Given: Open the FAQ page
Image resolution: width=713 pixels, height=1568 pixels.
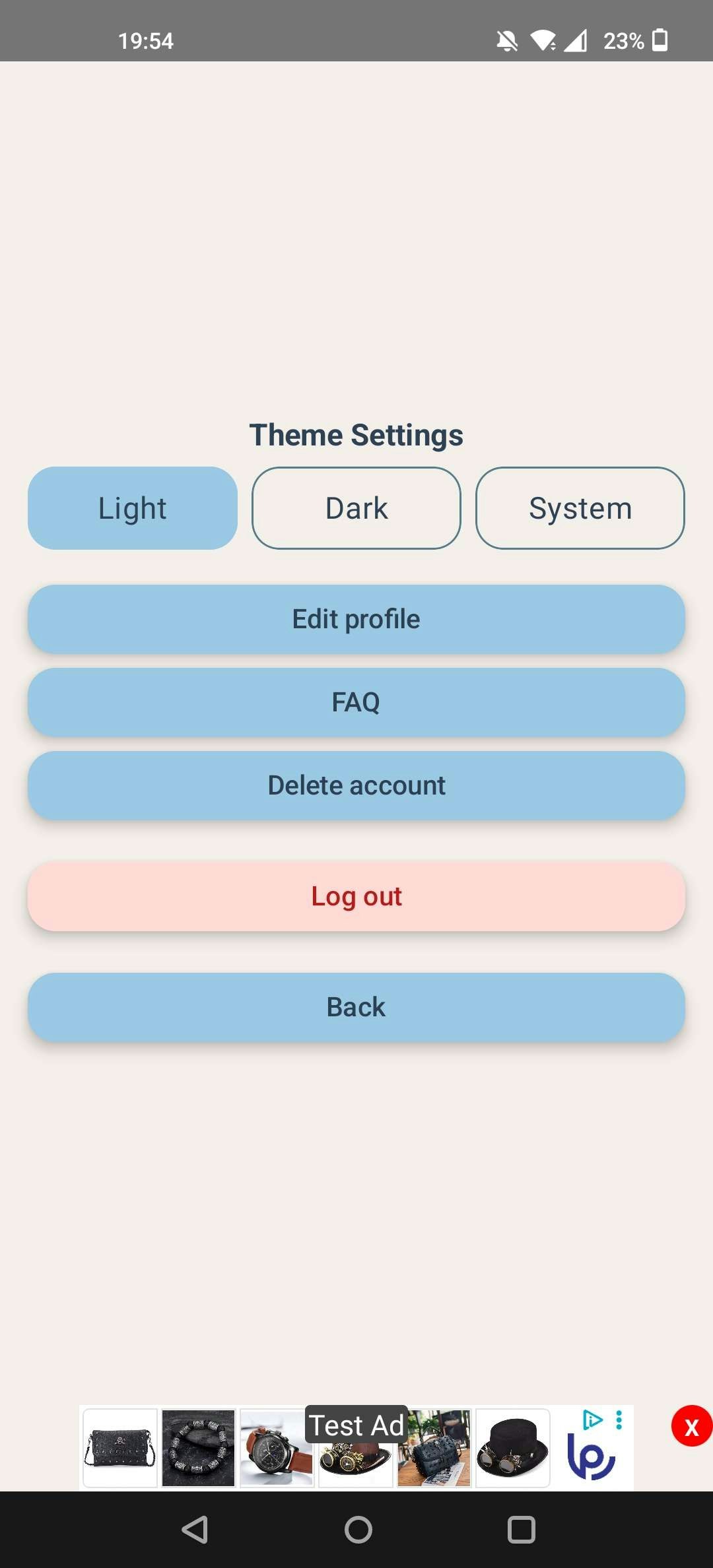Looking at the screenshot, I should [x=356, y=702].
